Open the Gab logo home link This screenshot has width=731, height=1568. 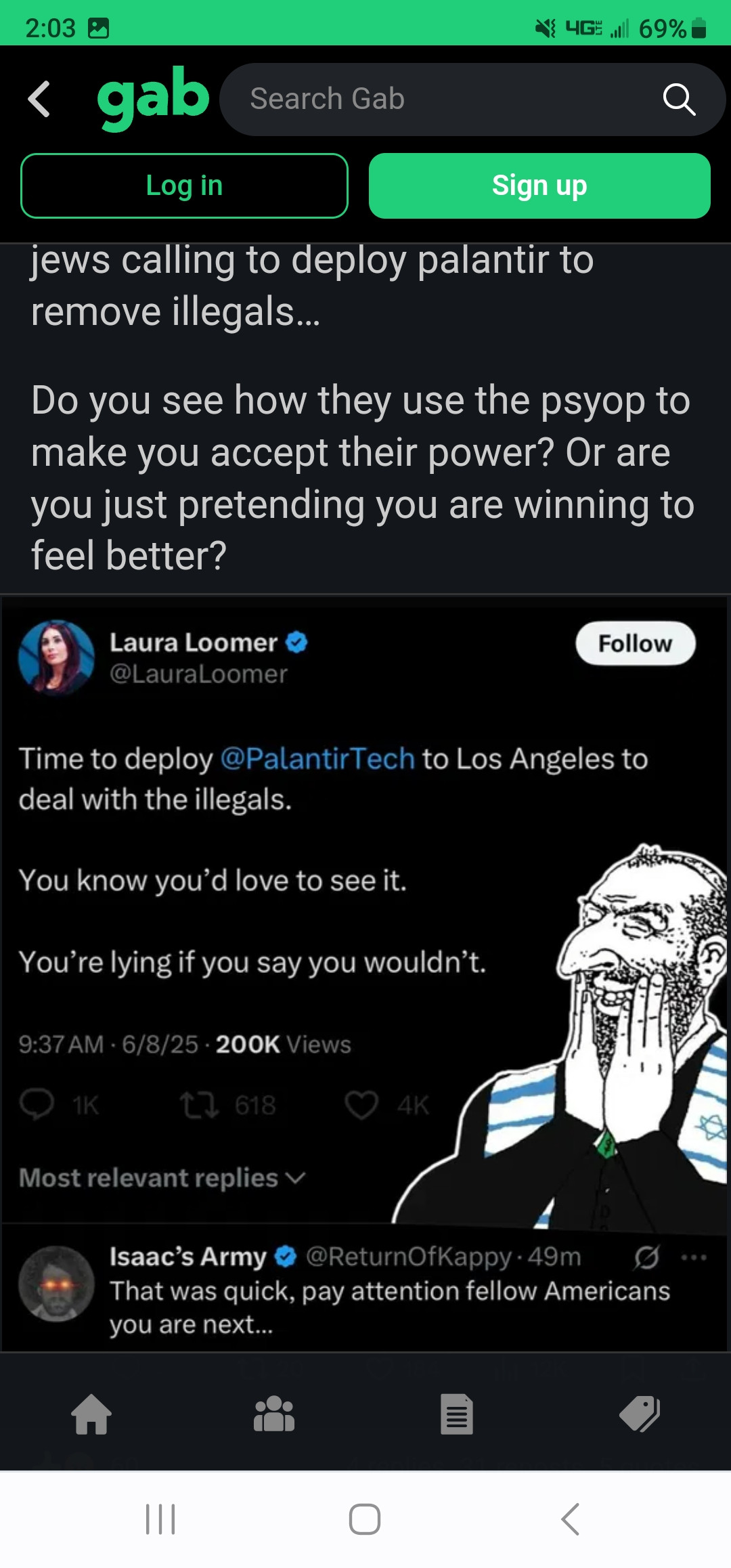tap(153, 97)
